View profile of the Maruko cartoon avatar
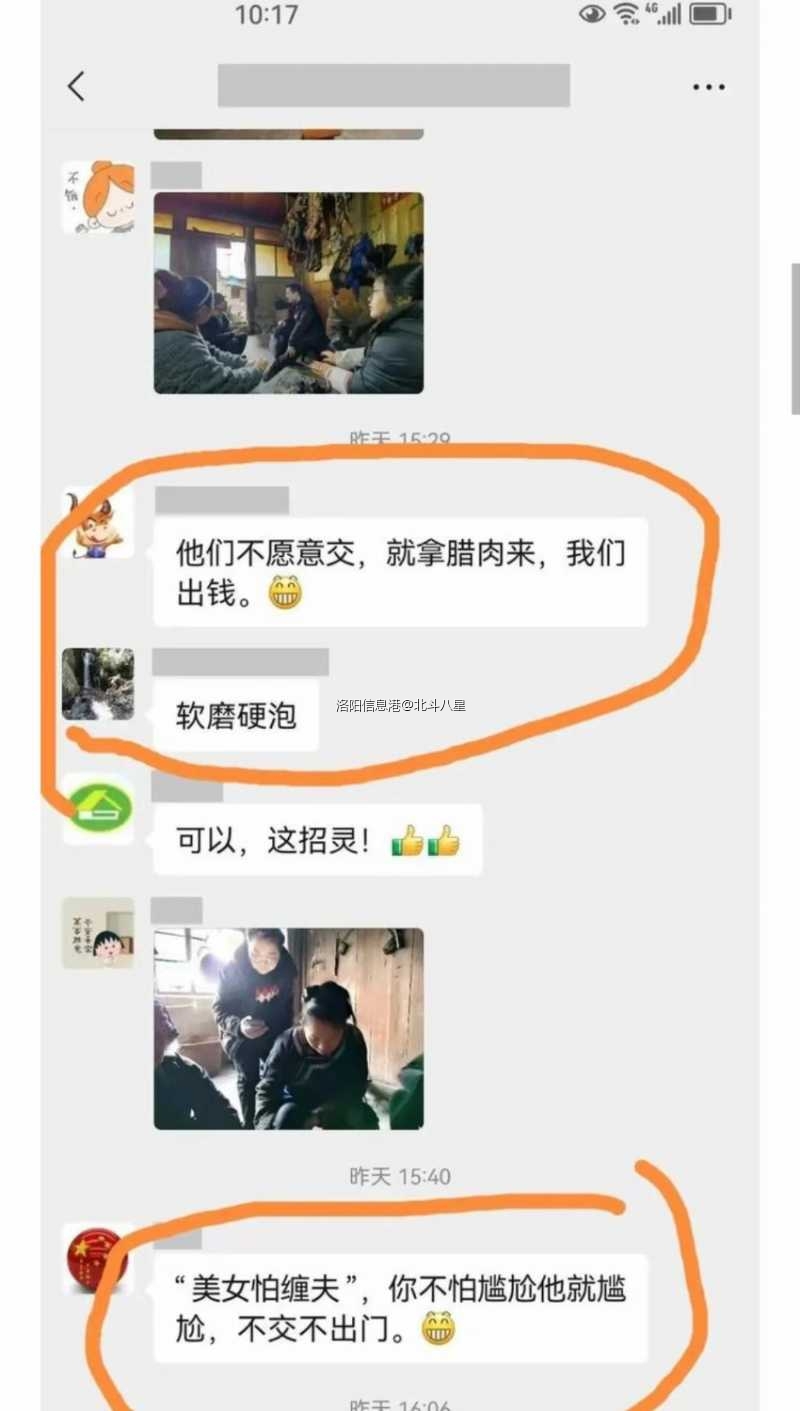 tap(98, 933)
